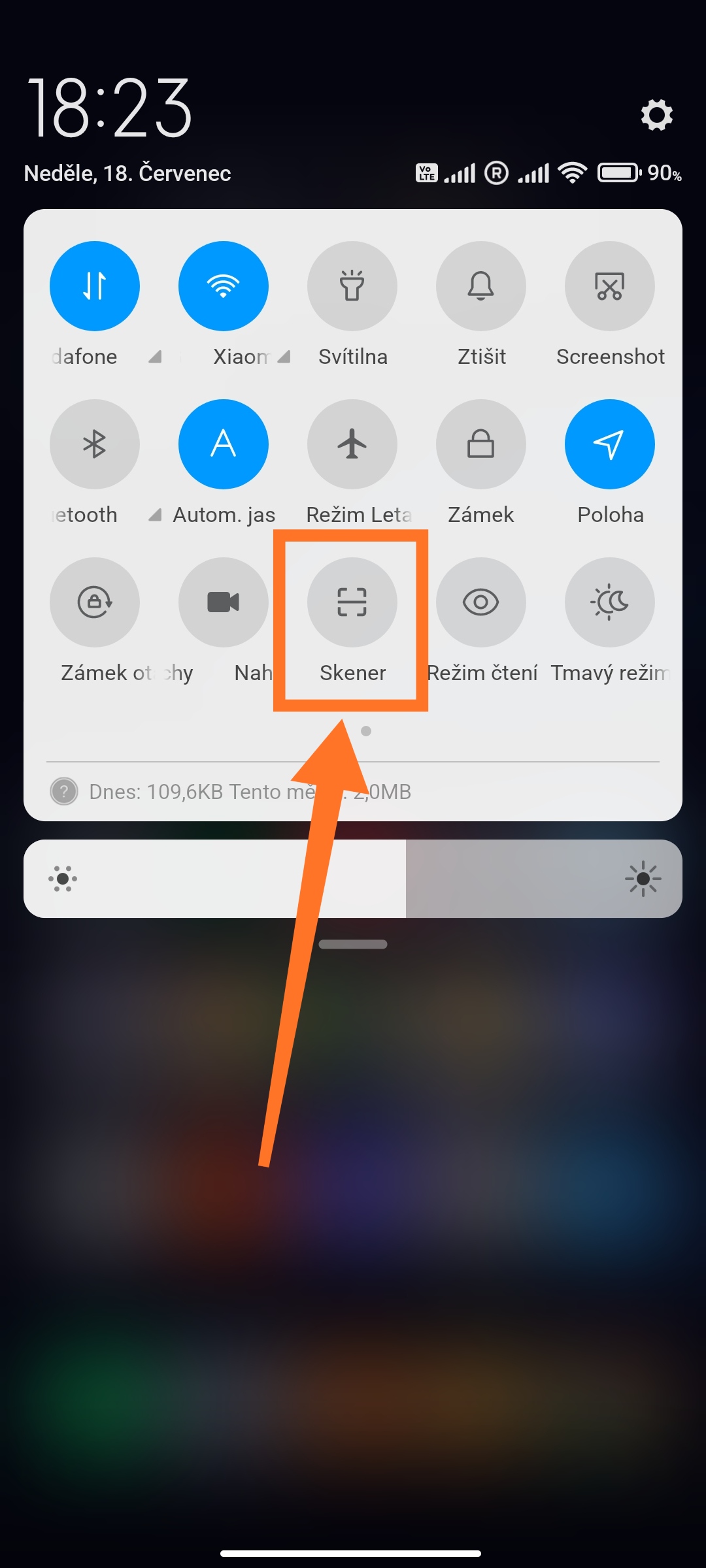The width and height of the screenshot is (706, 1568).
Task: Take a Screenshot
Action: coord(610,286)
